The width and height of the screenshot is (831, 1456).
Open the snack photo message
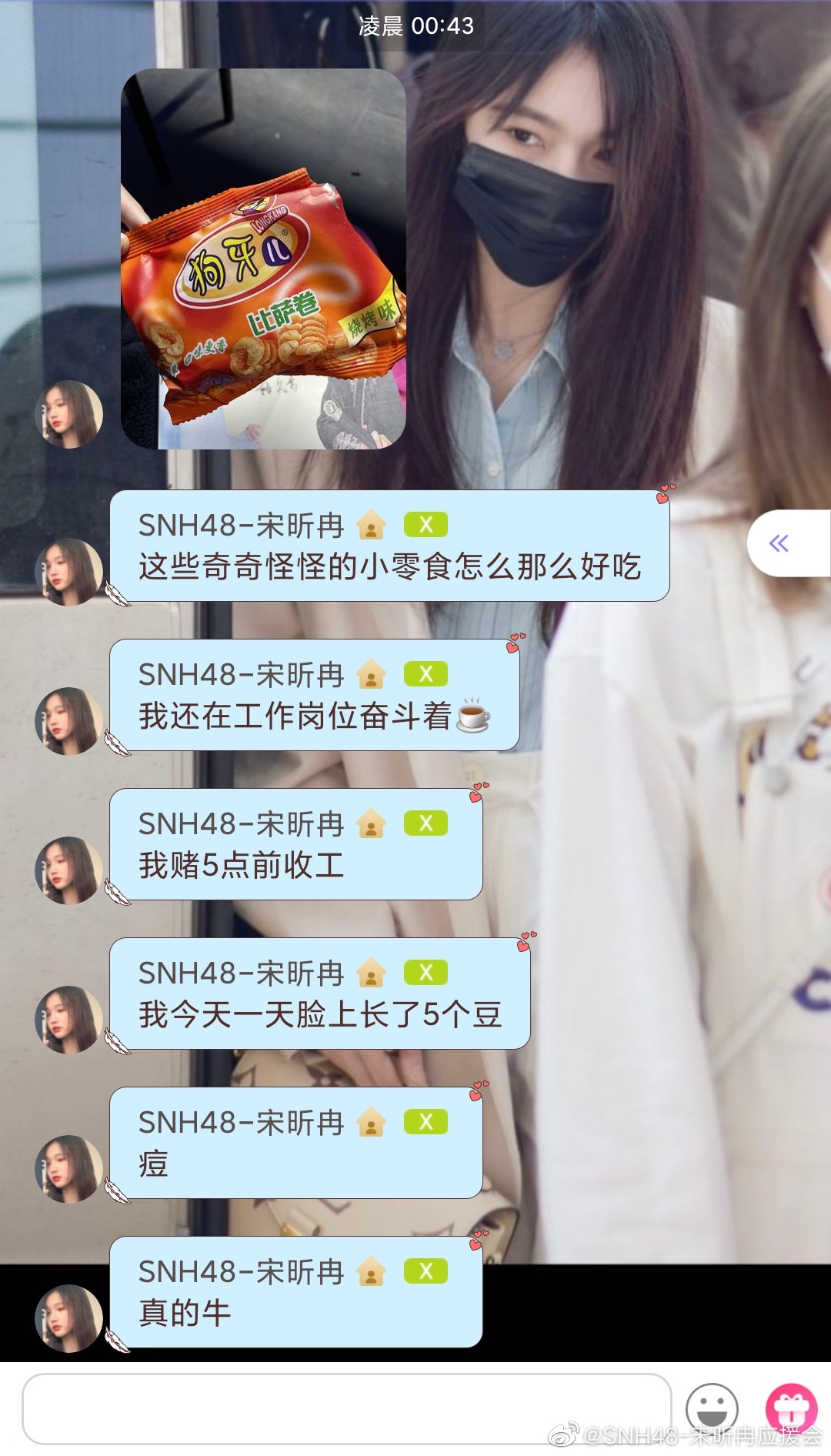pos(263,259)
